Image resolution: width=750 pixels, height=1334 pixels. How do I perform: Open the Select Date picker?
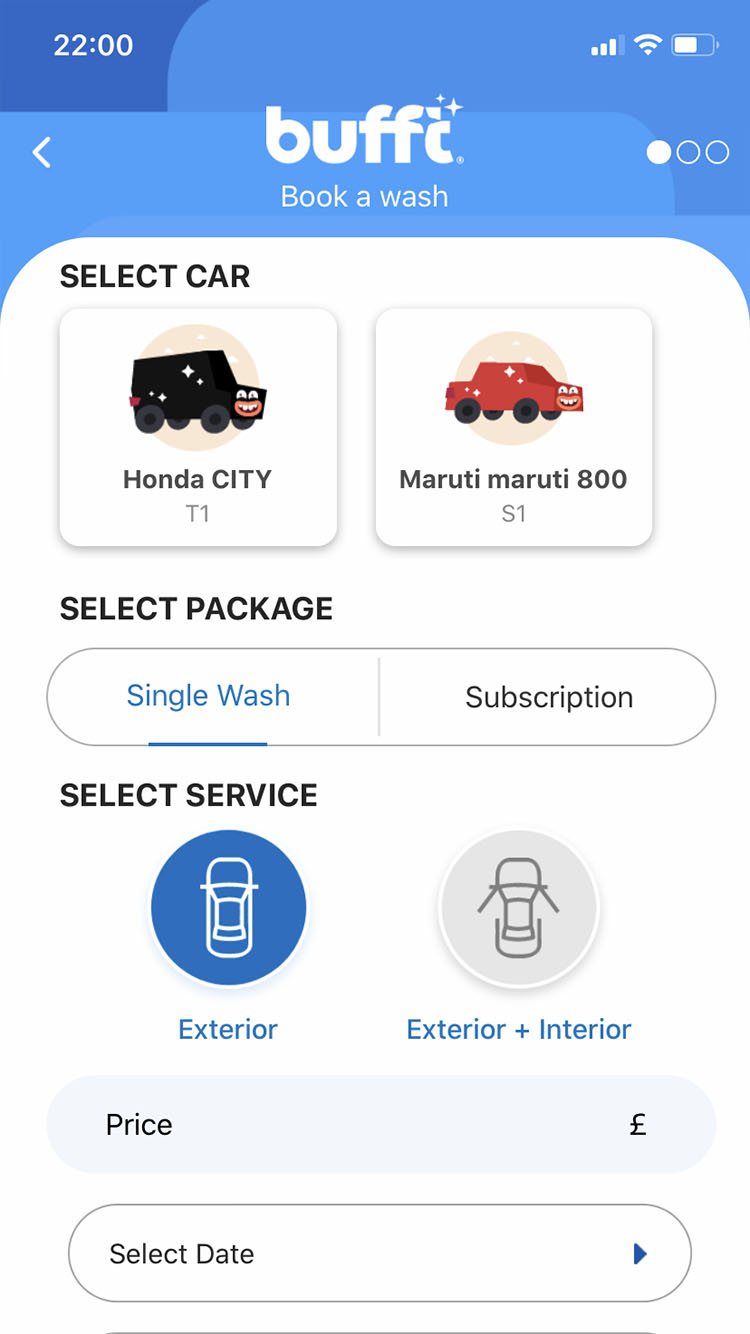coord(379,1253)
